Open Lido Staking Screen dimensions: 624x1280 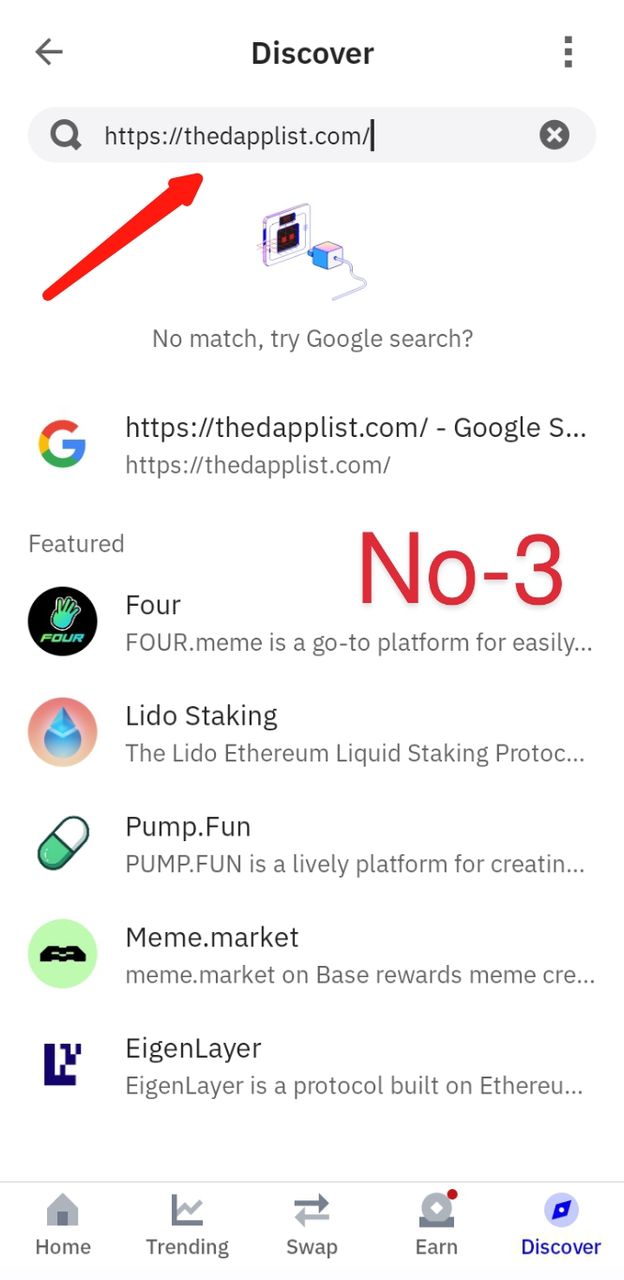click(x=312, y=732)
